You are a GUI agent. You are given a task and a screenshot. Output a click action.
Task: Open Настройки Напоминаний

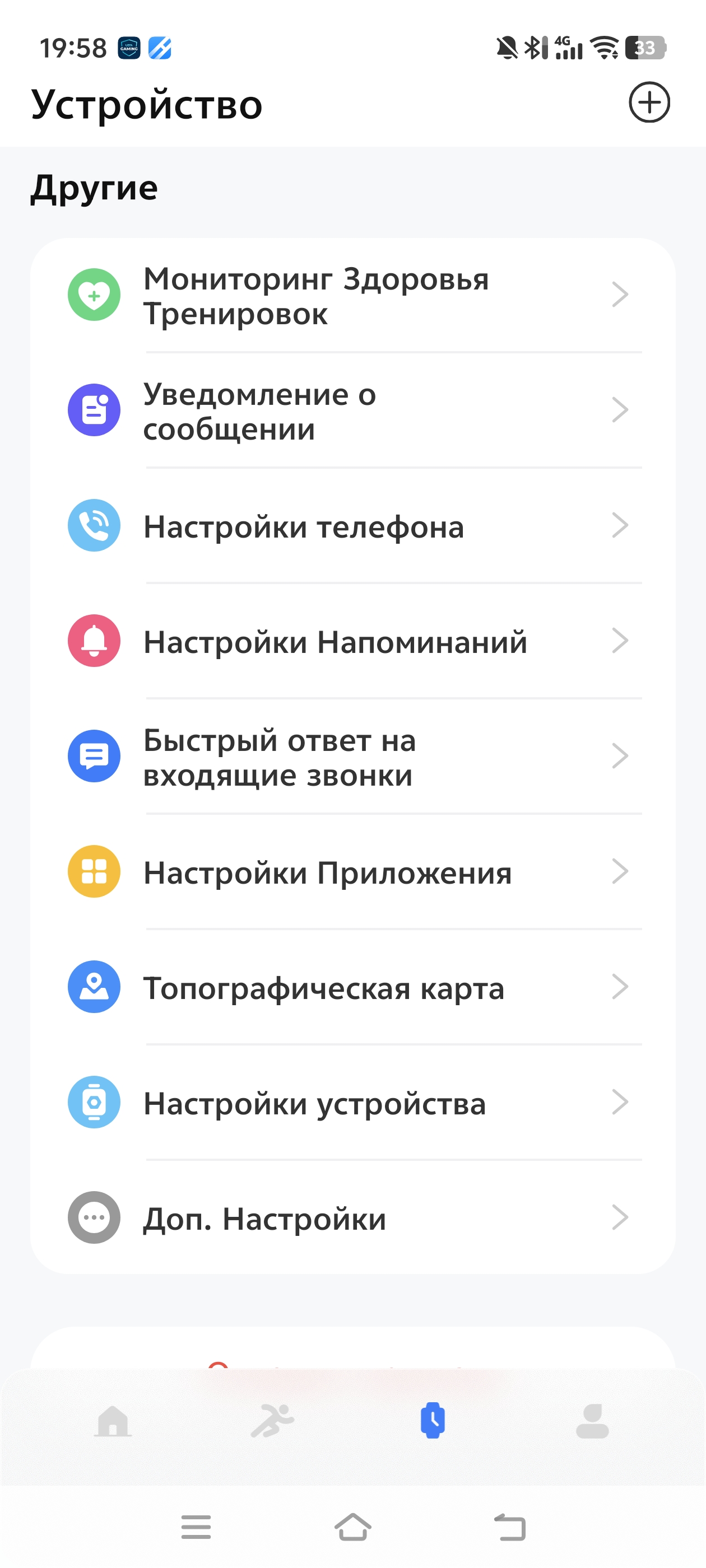point(352,641)
